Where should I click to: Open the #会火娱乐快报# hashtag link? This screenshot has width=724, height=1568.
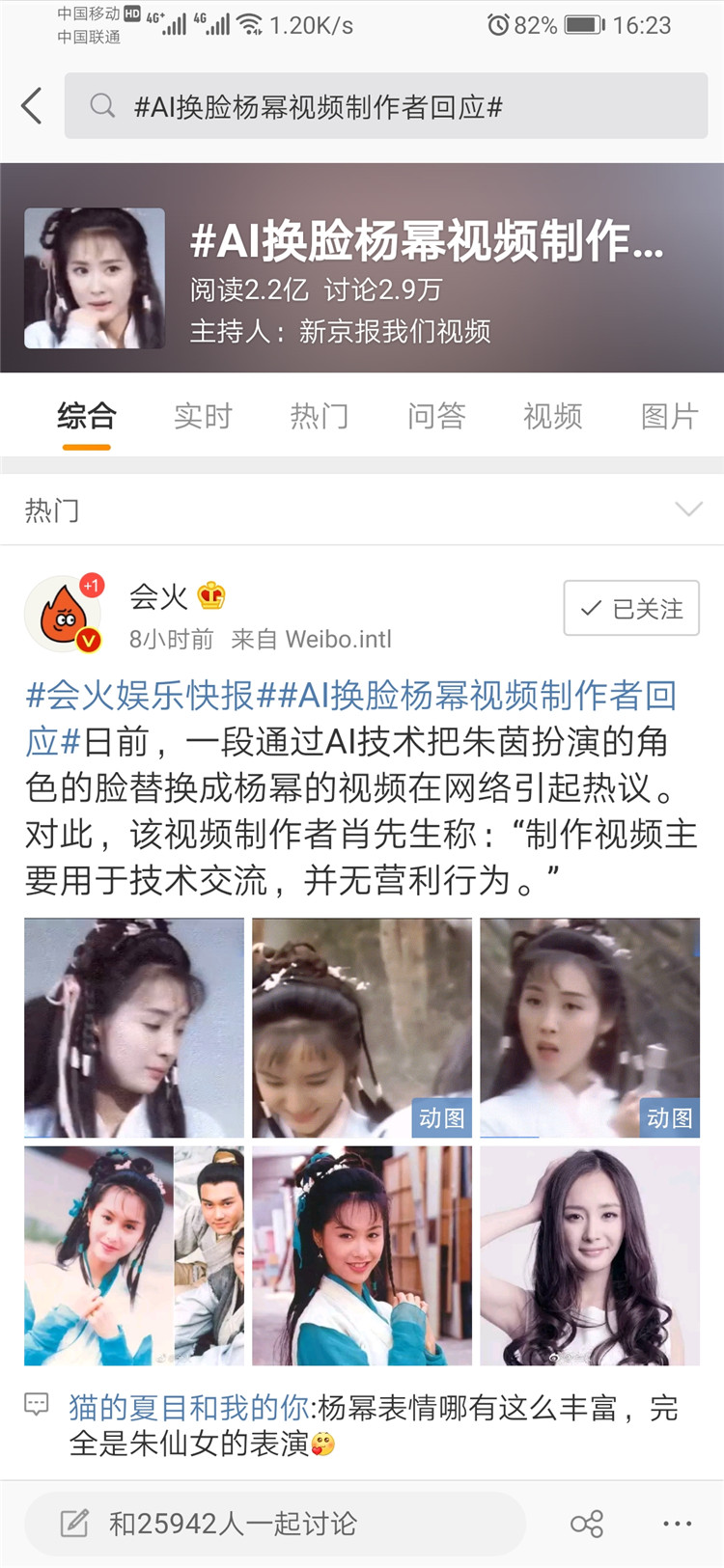click(x=139, y=696)
